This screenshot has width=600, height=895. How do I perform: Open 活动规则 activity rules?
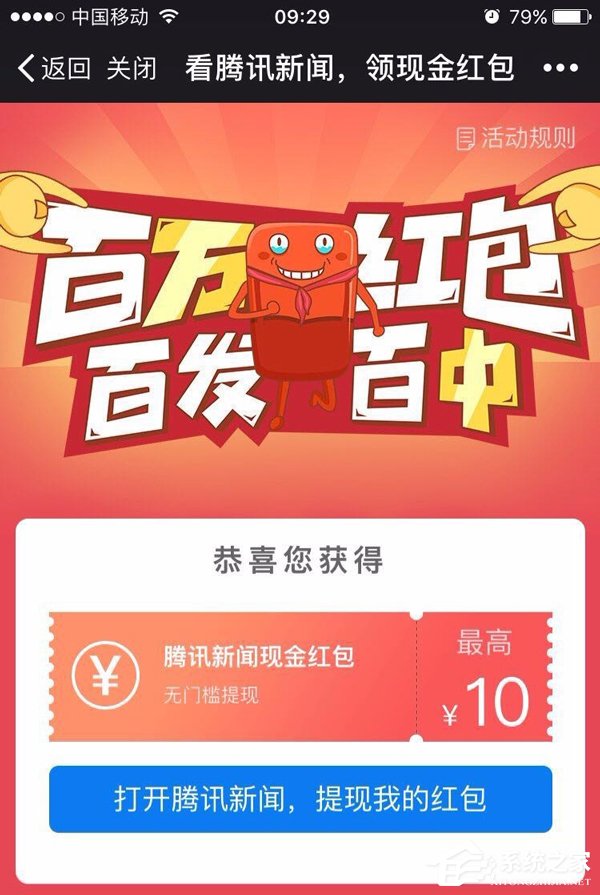516,138
